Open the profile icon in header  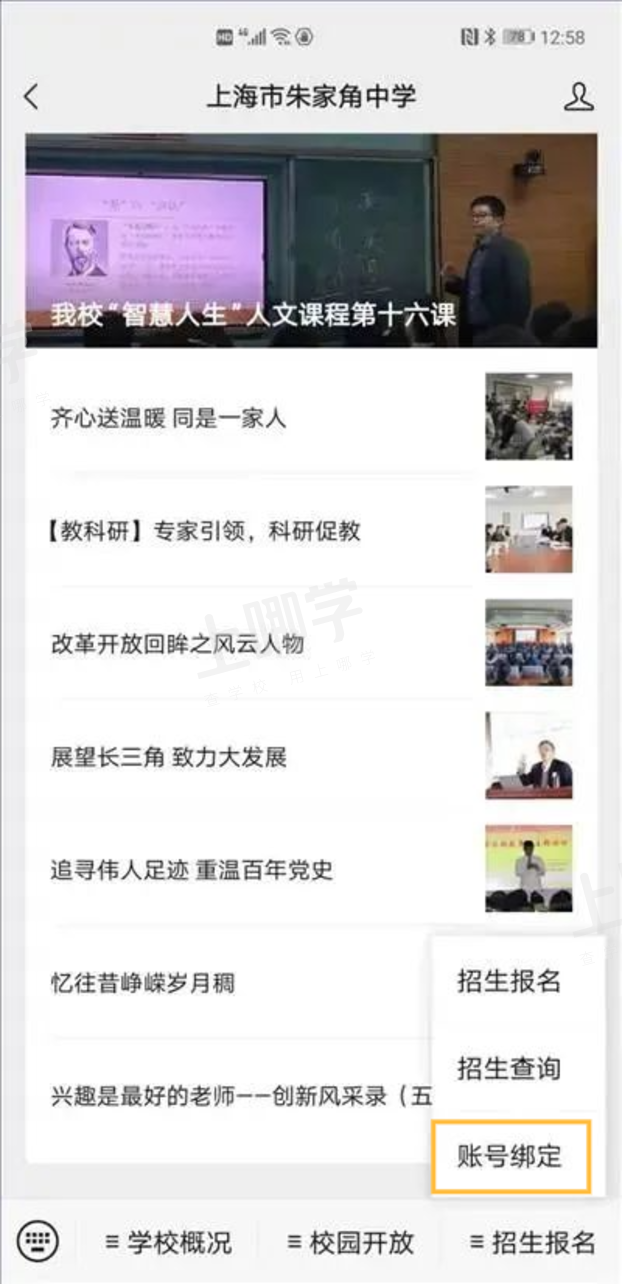click(578, 97)
